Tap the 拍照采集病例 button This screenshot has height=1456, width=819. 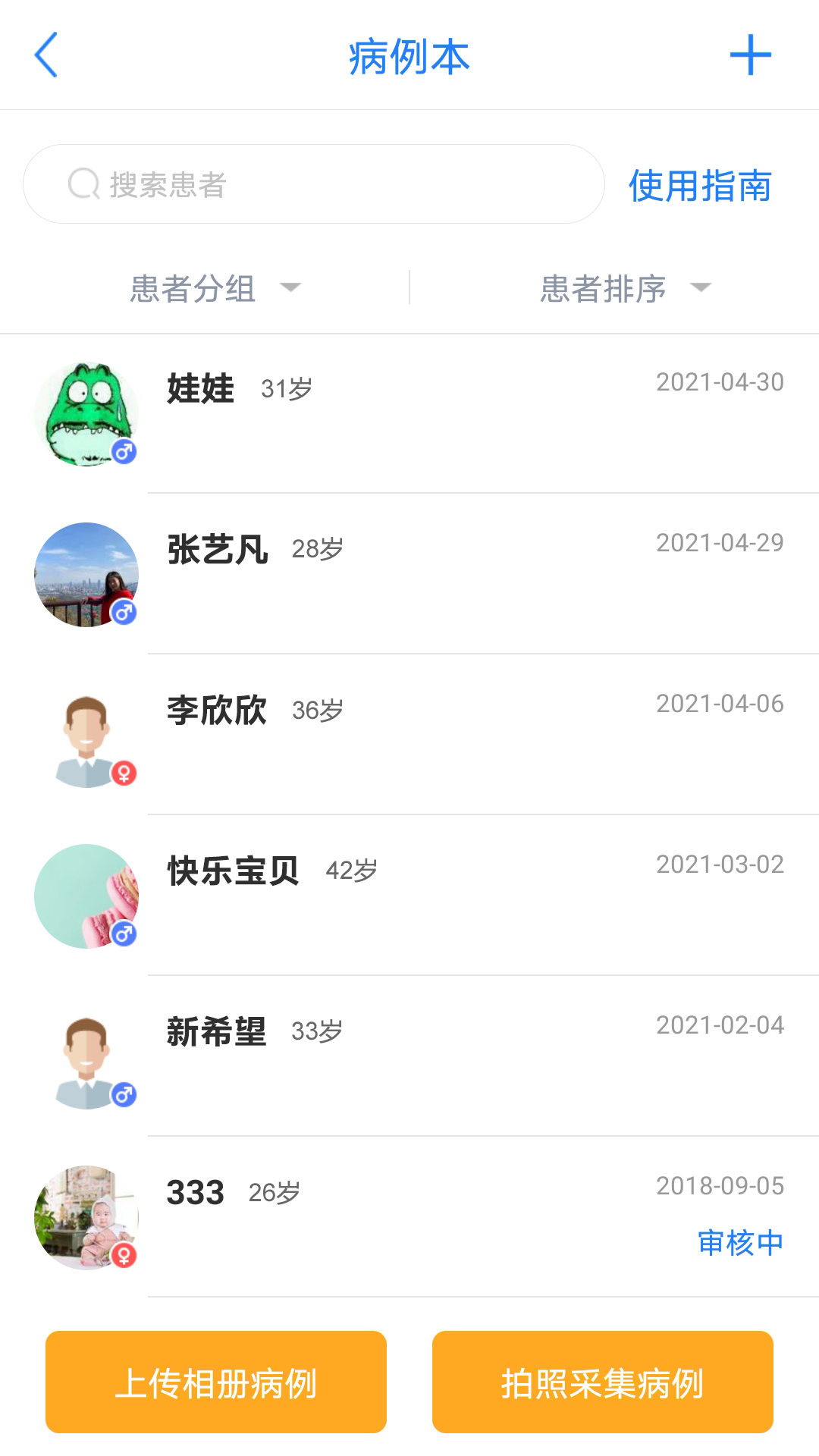pyautogui.click(x=603, y=1382)
